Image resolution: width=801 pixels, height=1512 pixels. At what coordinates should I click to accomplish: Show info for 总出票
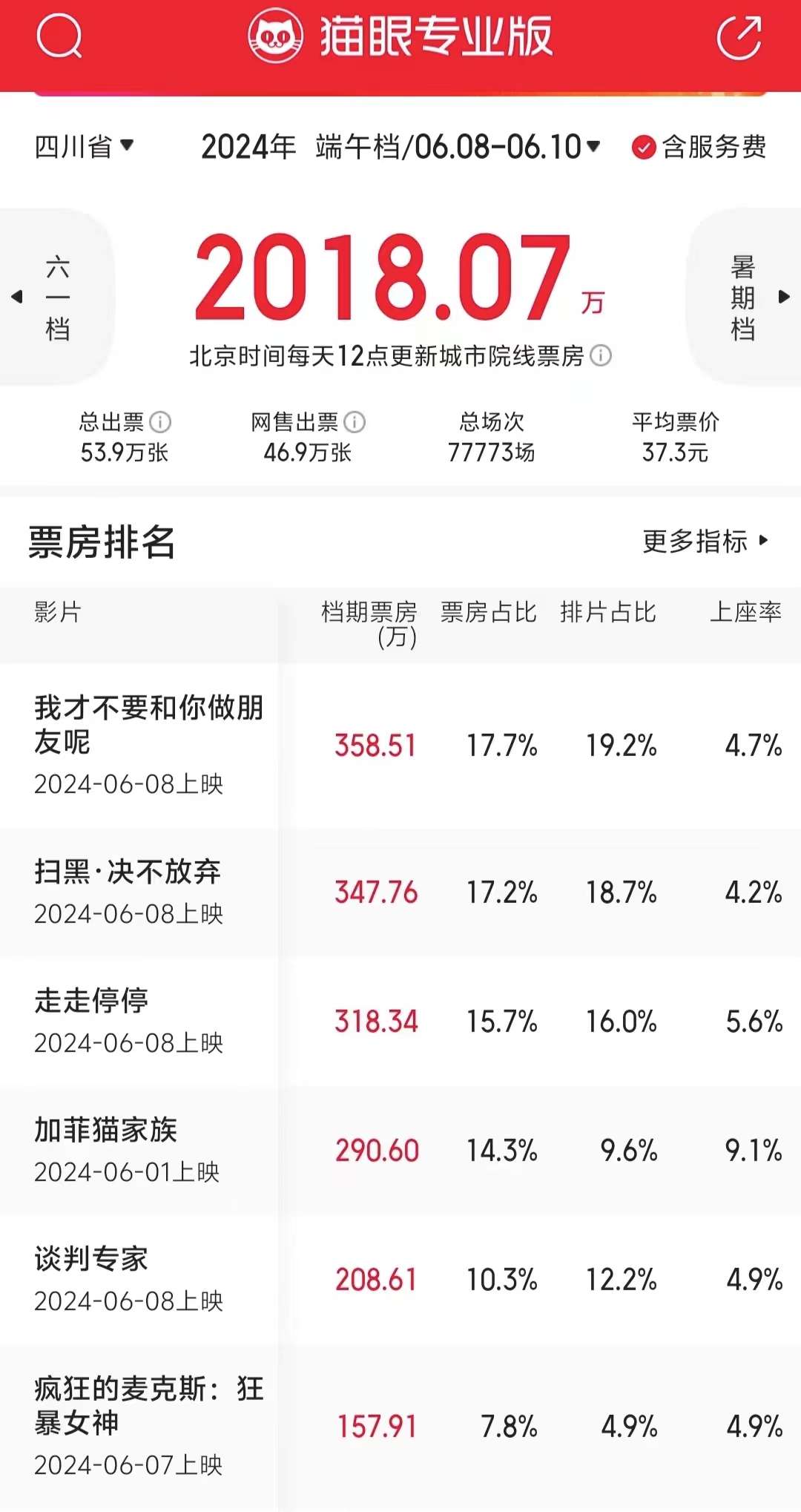[x=160, y=422]
